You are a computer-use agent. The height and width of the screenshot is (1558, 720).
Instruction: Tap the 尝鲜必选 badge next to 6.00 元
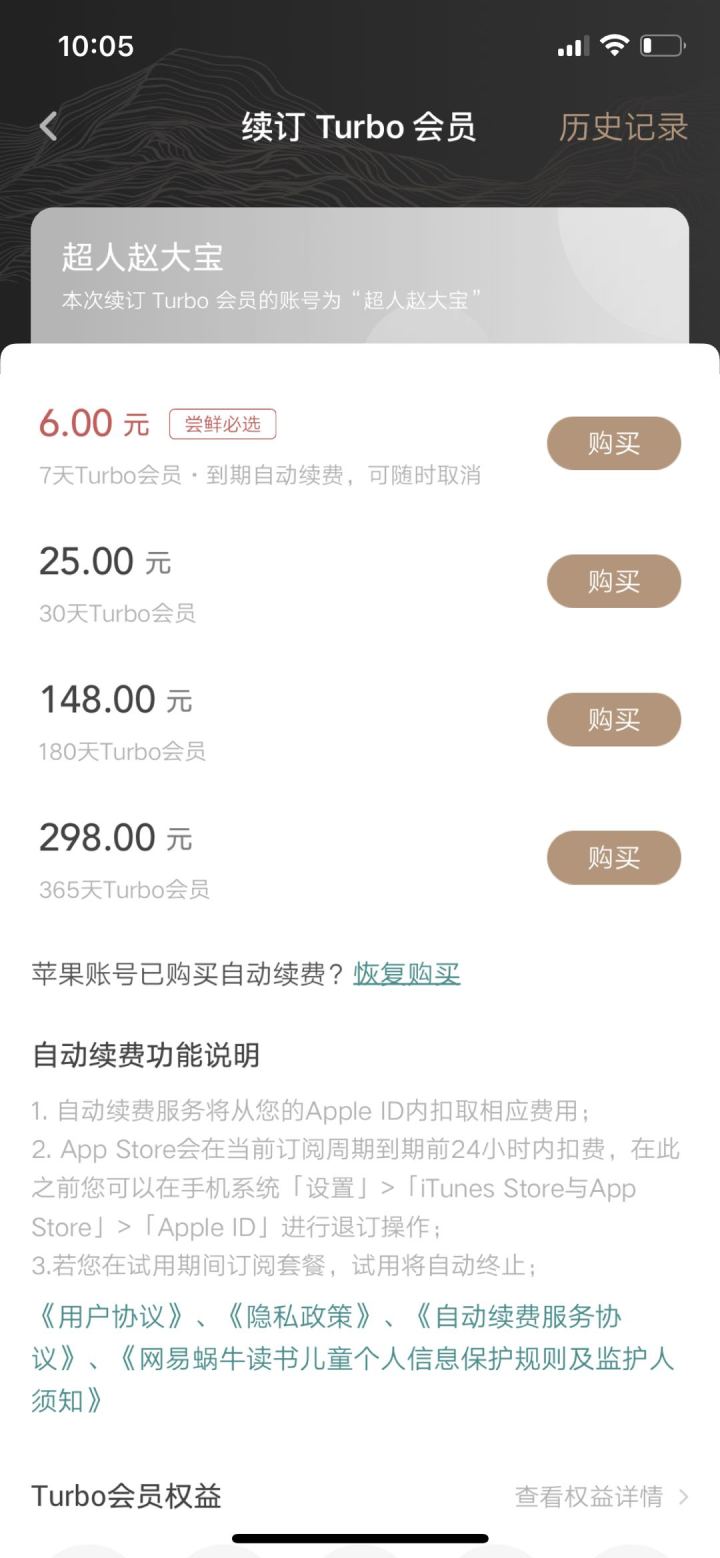point(222,425)
